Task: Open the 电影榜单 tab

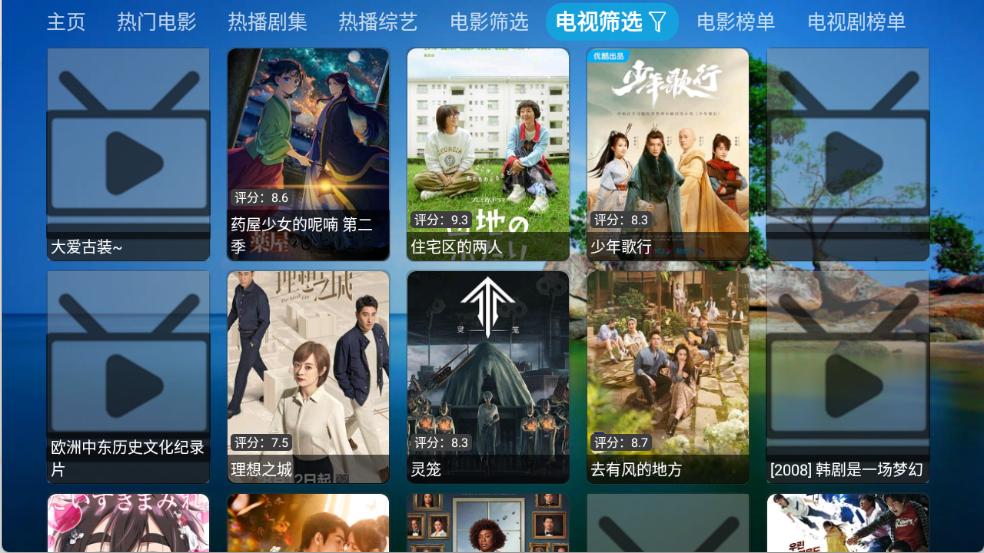Action: pos(736,22)
